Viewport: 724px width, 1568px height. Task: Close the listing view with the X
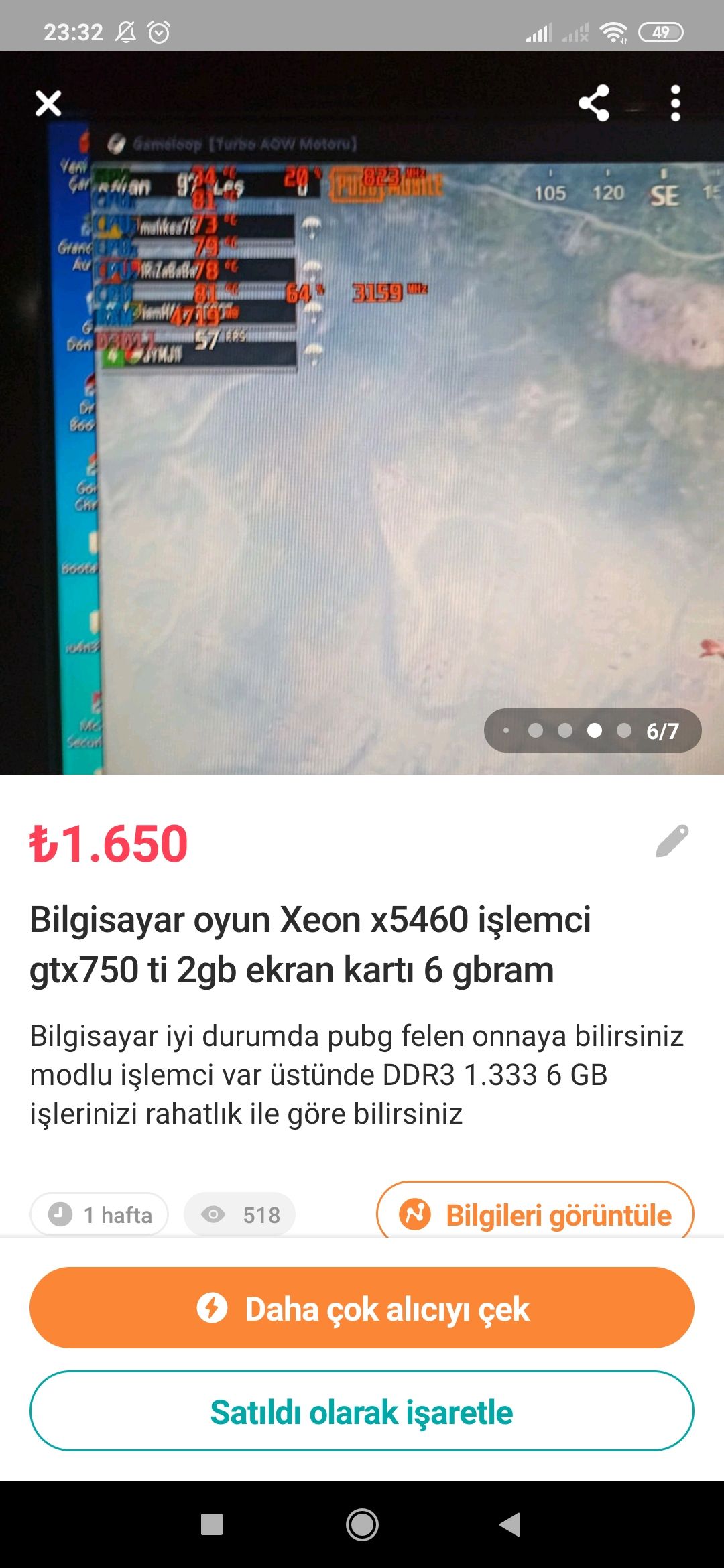click(x=48, y=104)
